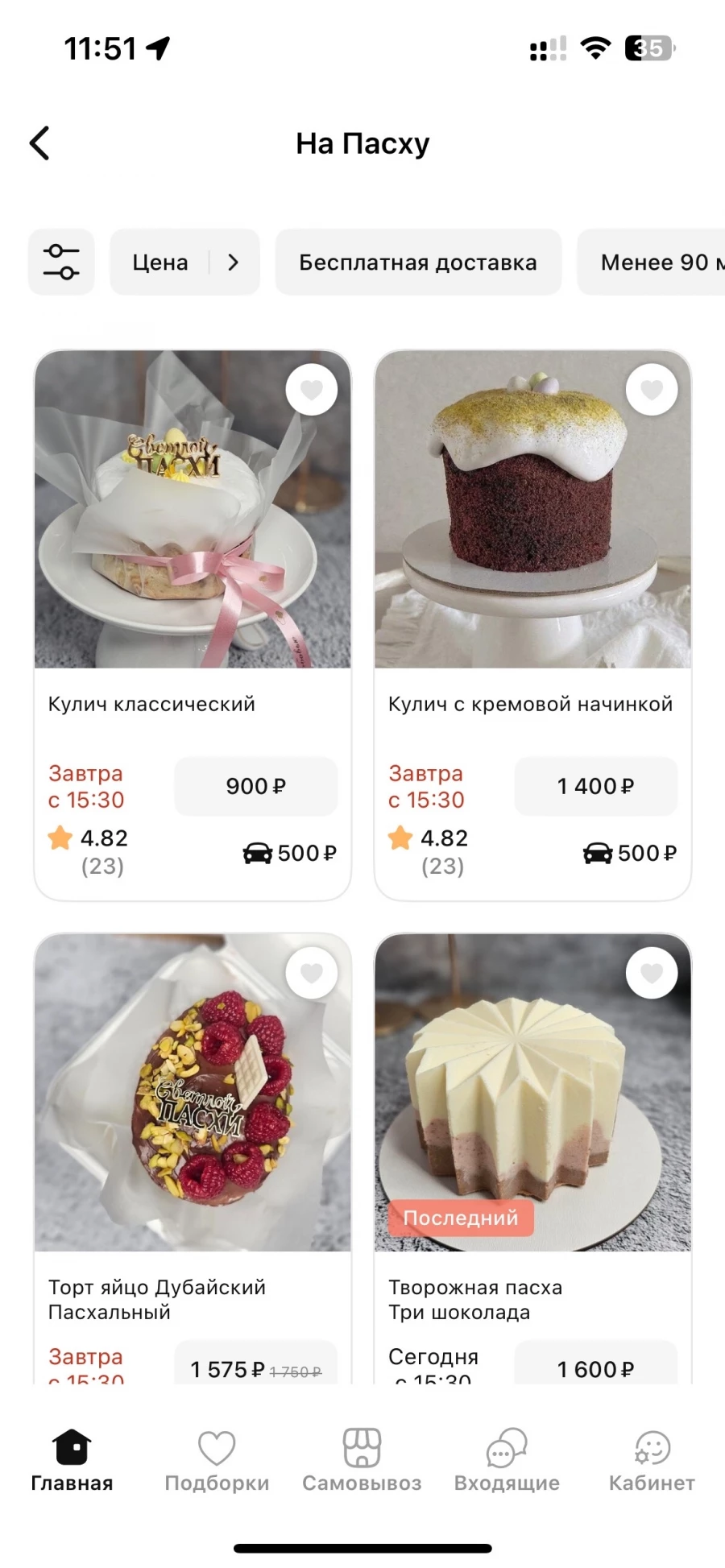Image resolution: width=725 pixels, height=1568 pixels.
Task: Tap the 1 600 ₽ price button
Action: (595, 1368)
